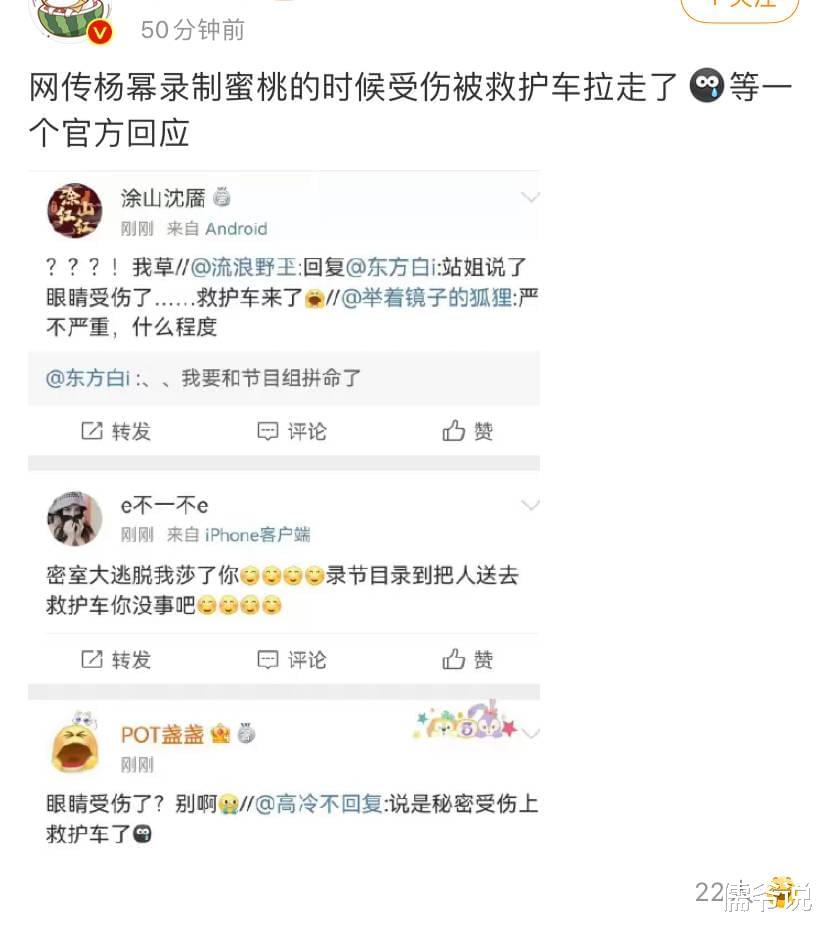Open the poster's watermelon avatar profile
This screenshot has width=828, height=932.
point(68,16)
